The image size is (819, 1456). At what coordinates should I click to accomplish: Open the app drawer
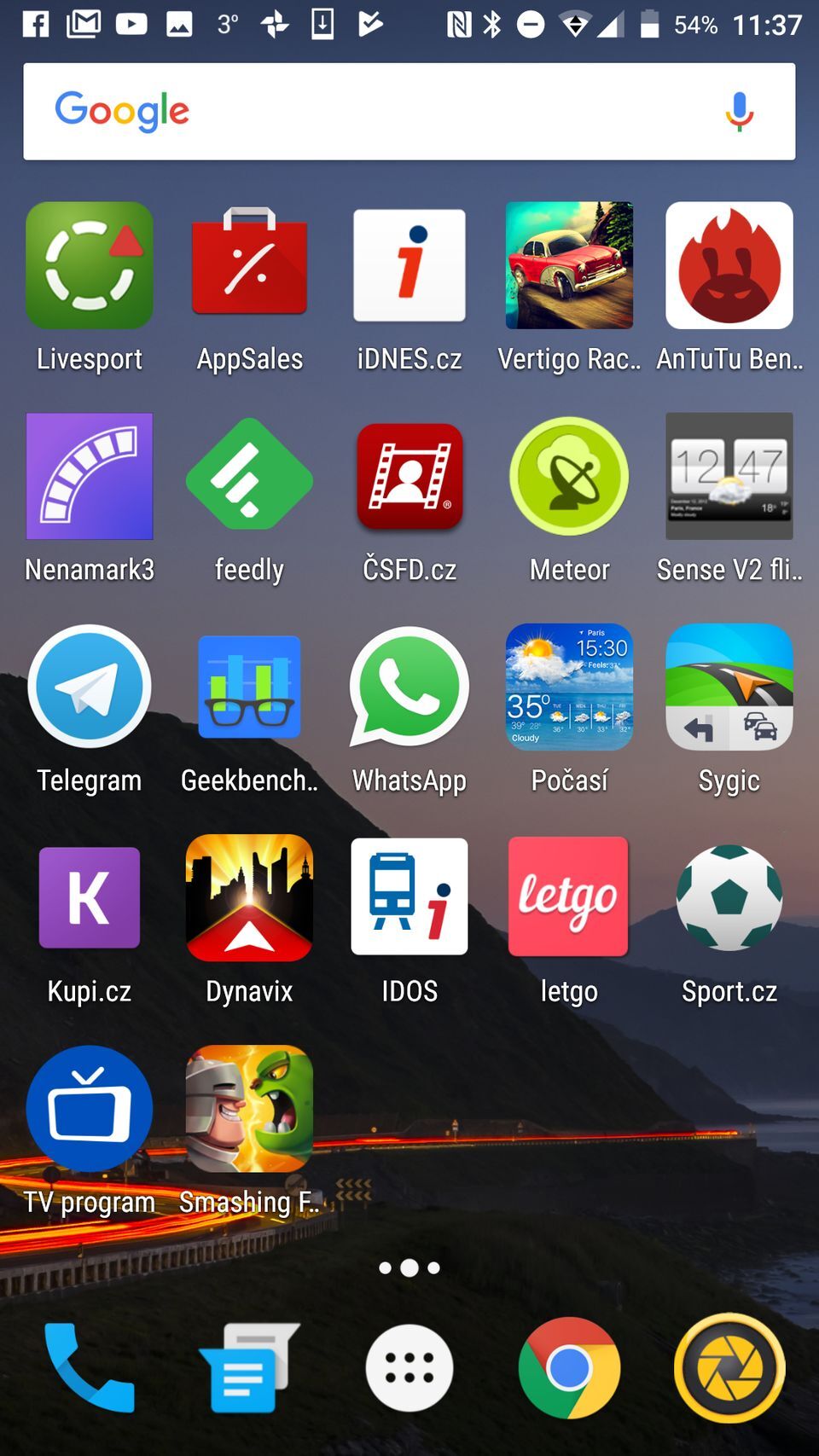tap(409, 1367)
